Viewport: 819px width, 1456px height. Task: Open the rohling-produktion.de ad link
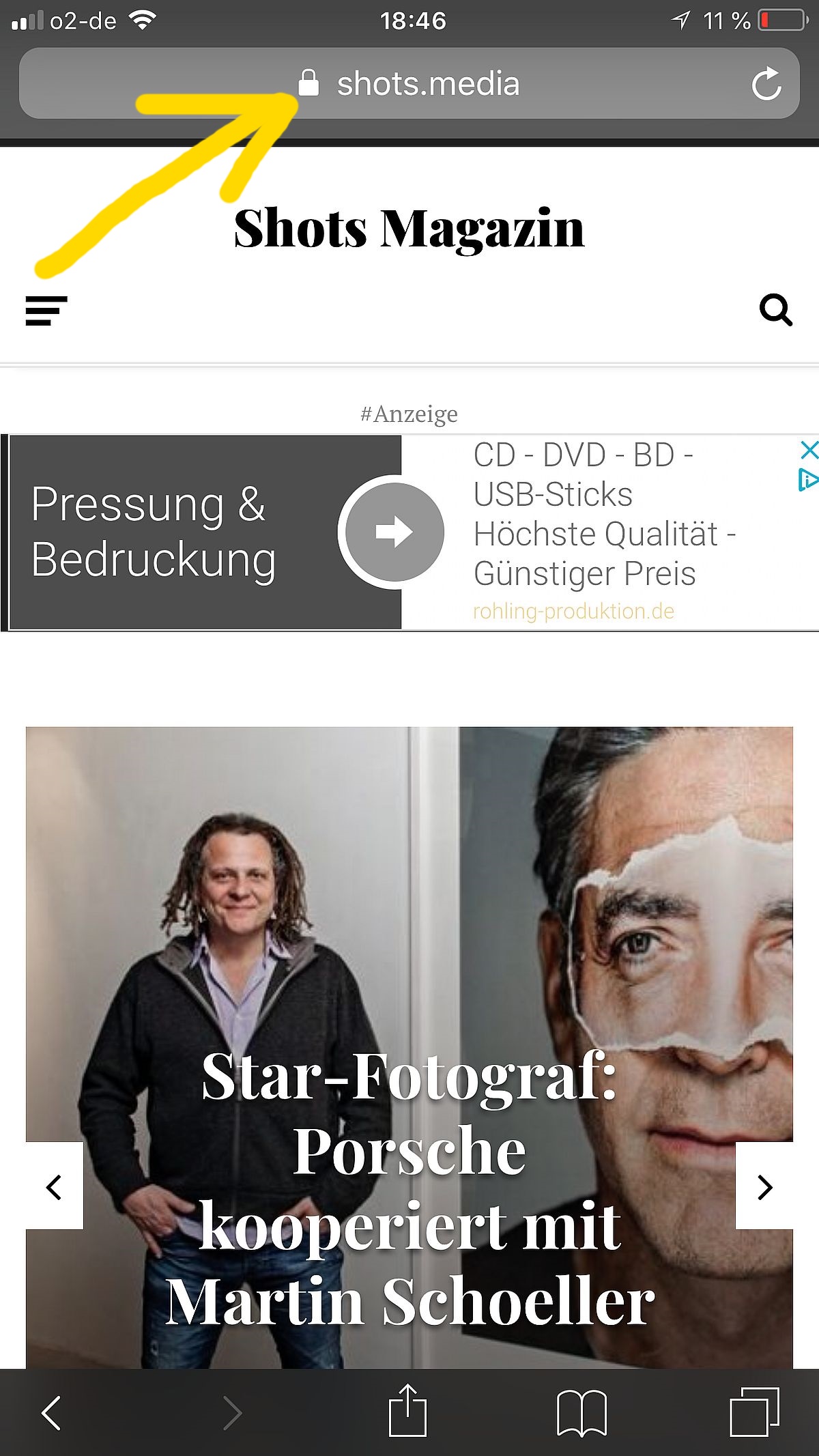[x=573, y=611]
